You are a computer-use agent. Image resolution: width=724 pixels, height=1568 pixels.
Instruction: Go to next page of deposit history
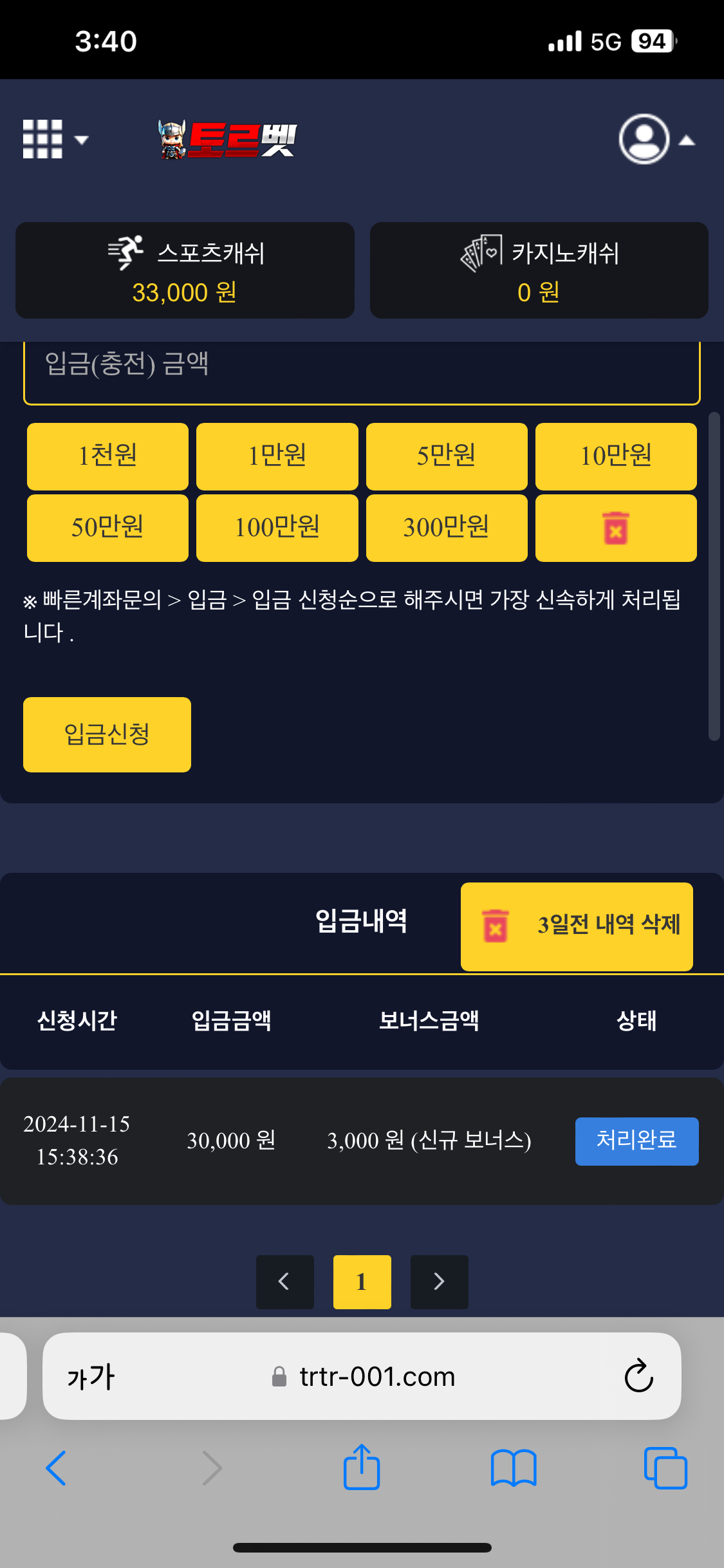coord(439,1282)
